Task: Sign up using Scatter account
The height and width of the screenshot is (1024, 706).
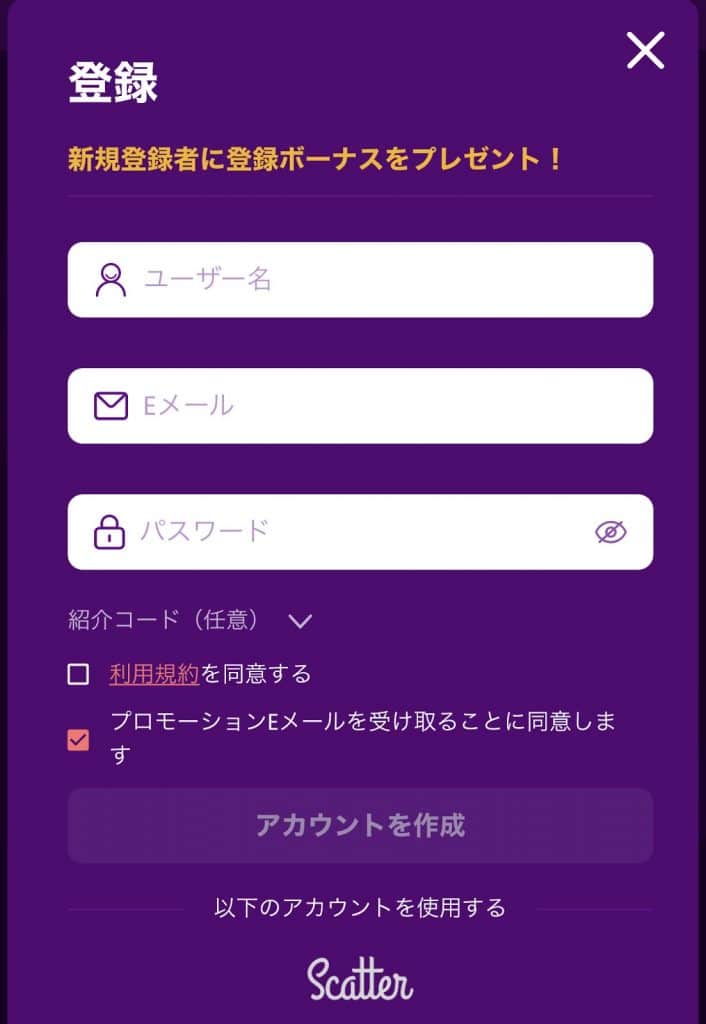Action: tap(360, 978)
